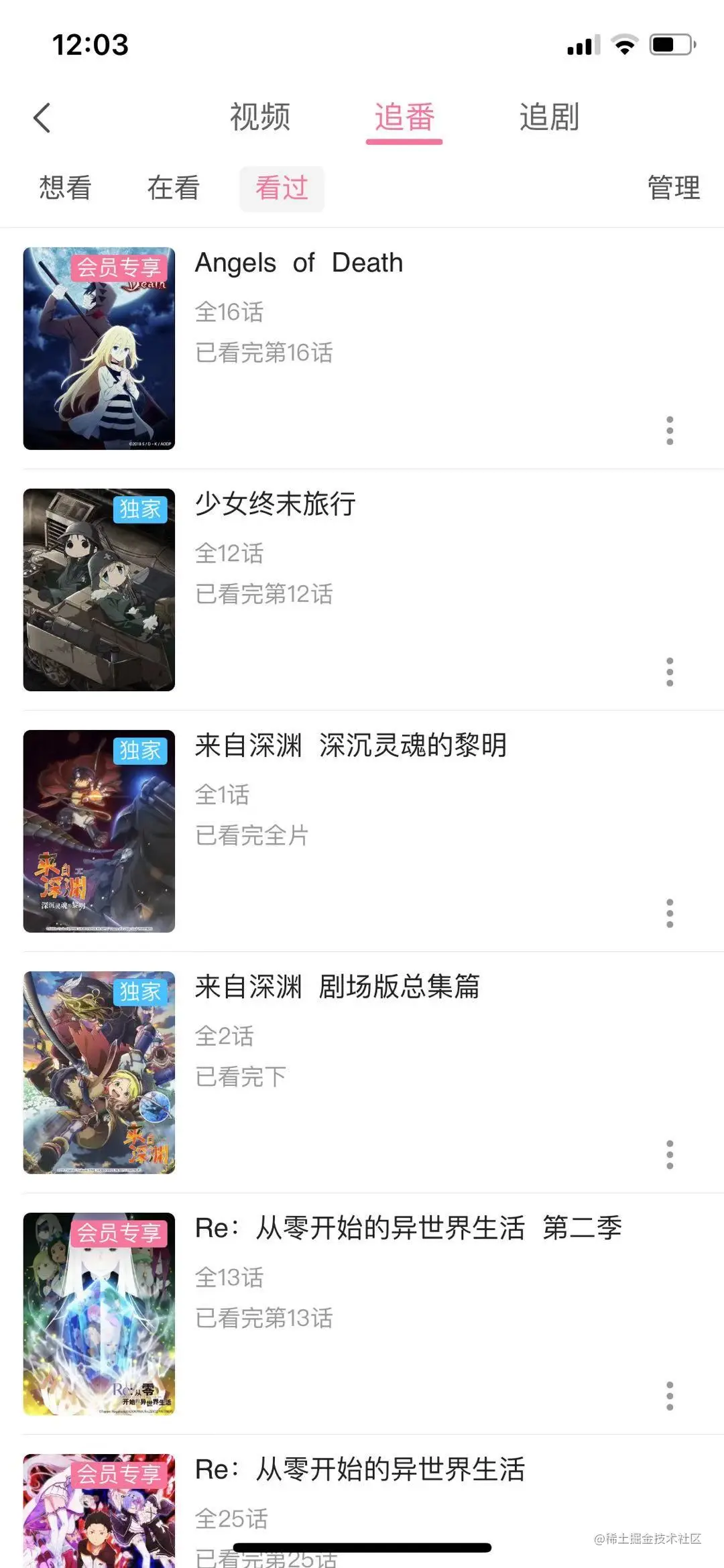Tap 管理 to manage the list
Screen dimensions: 724x1568
click(673, 188)
